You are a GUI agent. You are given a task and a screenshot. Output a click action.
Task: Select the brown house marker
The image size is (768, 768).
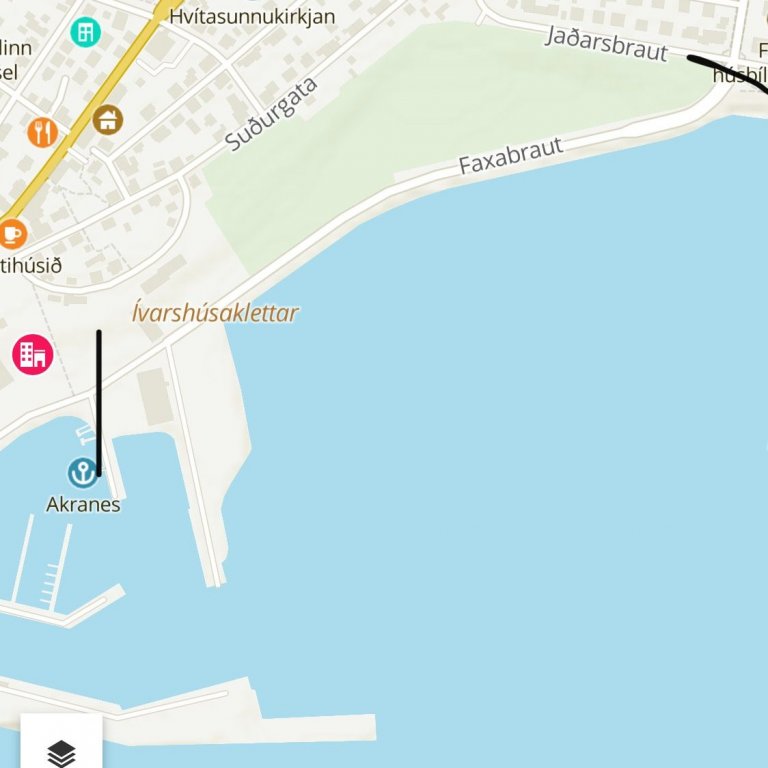pyautogui.click(x=108, y=120)
